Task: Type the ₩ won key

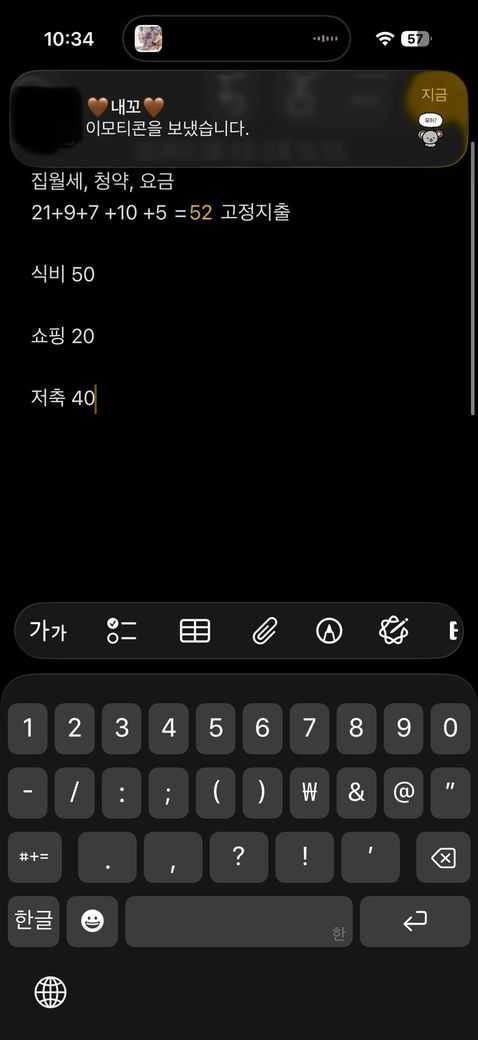Action: tap(310, 793)
